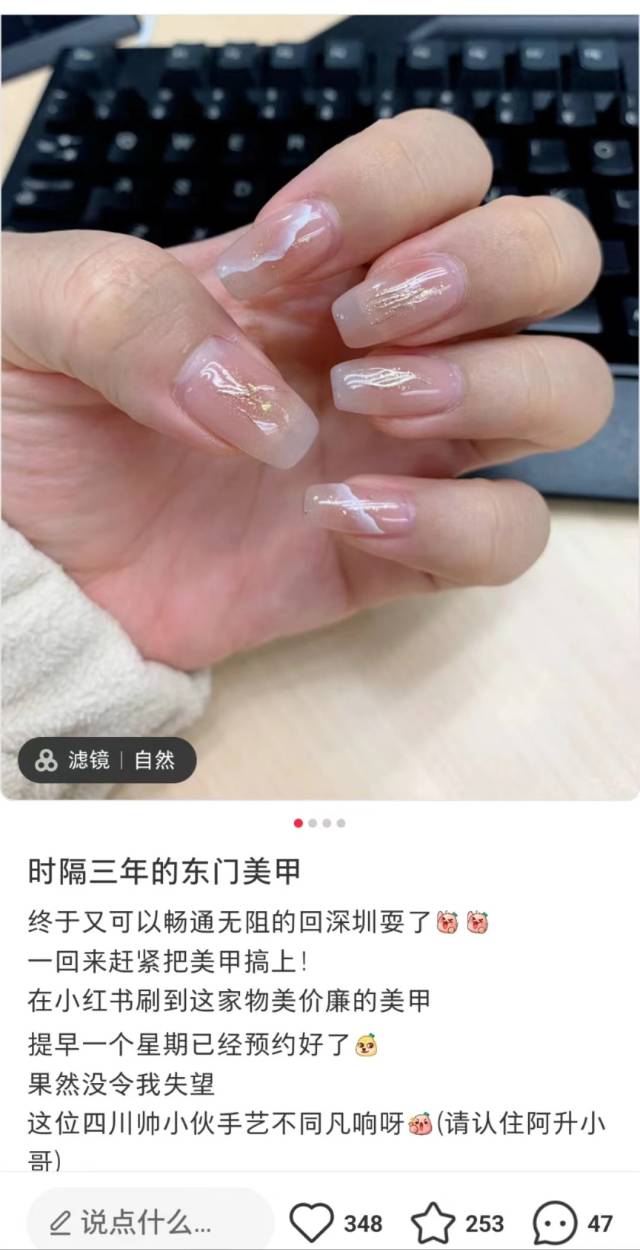Tap the 滤镜 自然 filter tag
Screen dimensions: 640x1250
107,760
